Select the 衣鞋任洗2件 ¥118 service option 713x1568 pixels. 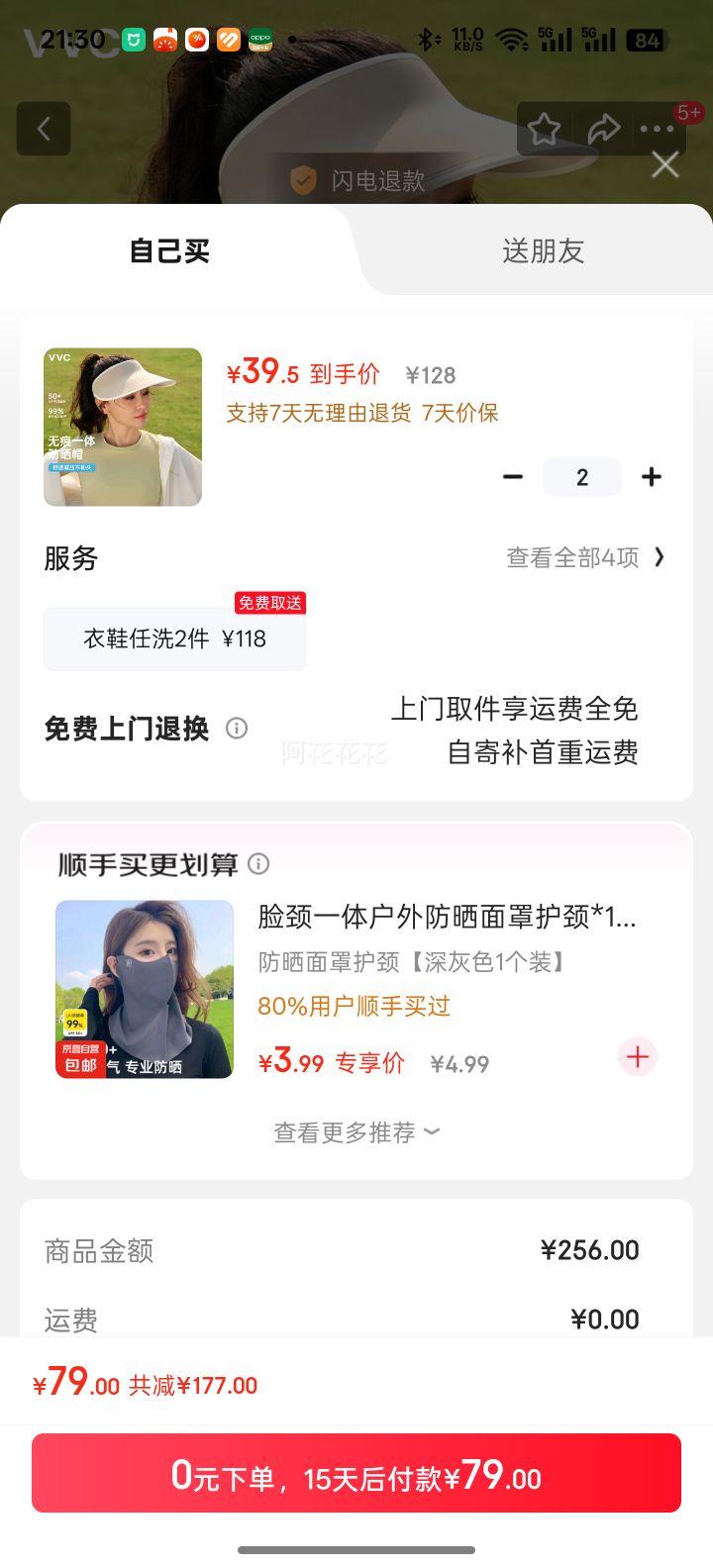coord(174,638)
